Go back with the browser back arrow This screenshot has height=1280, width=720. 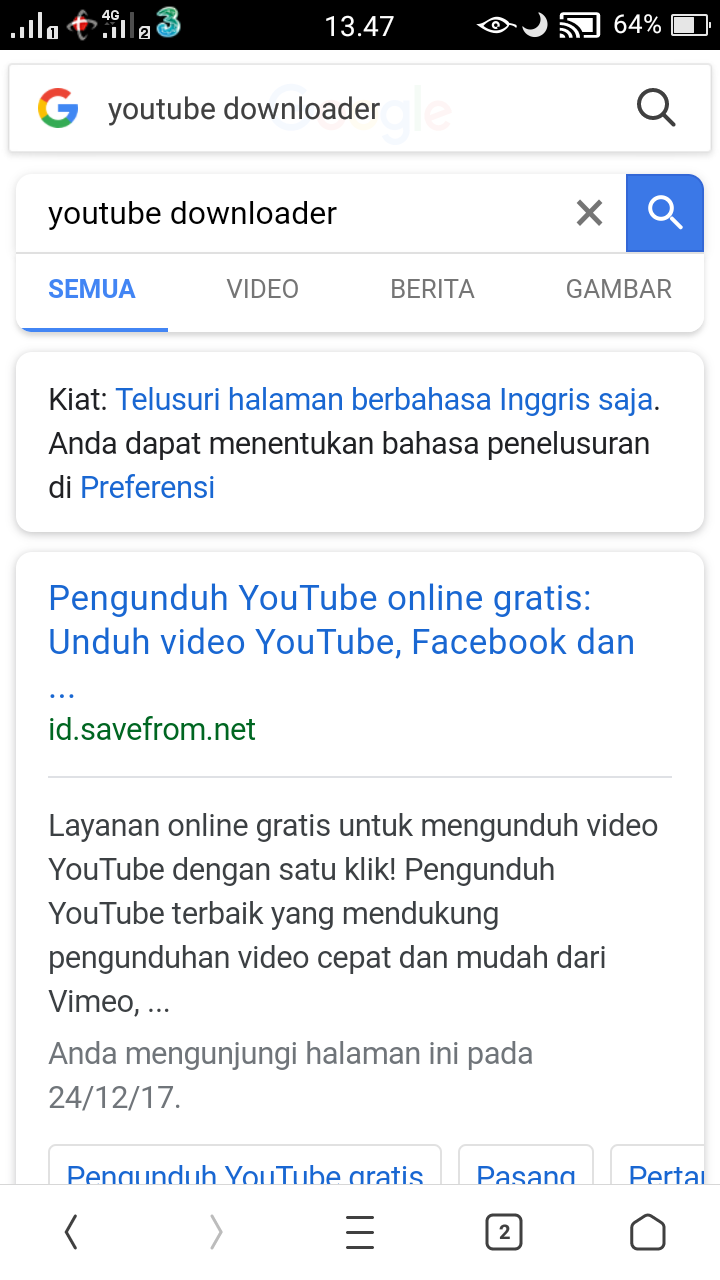point(71,1233)
